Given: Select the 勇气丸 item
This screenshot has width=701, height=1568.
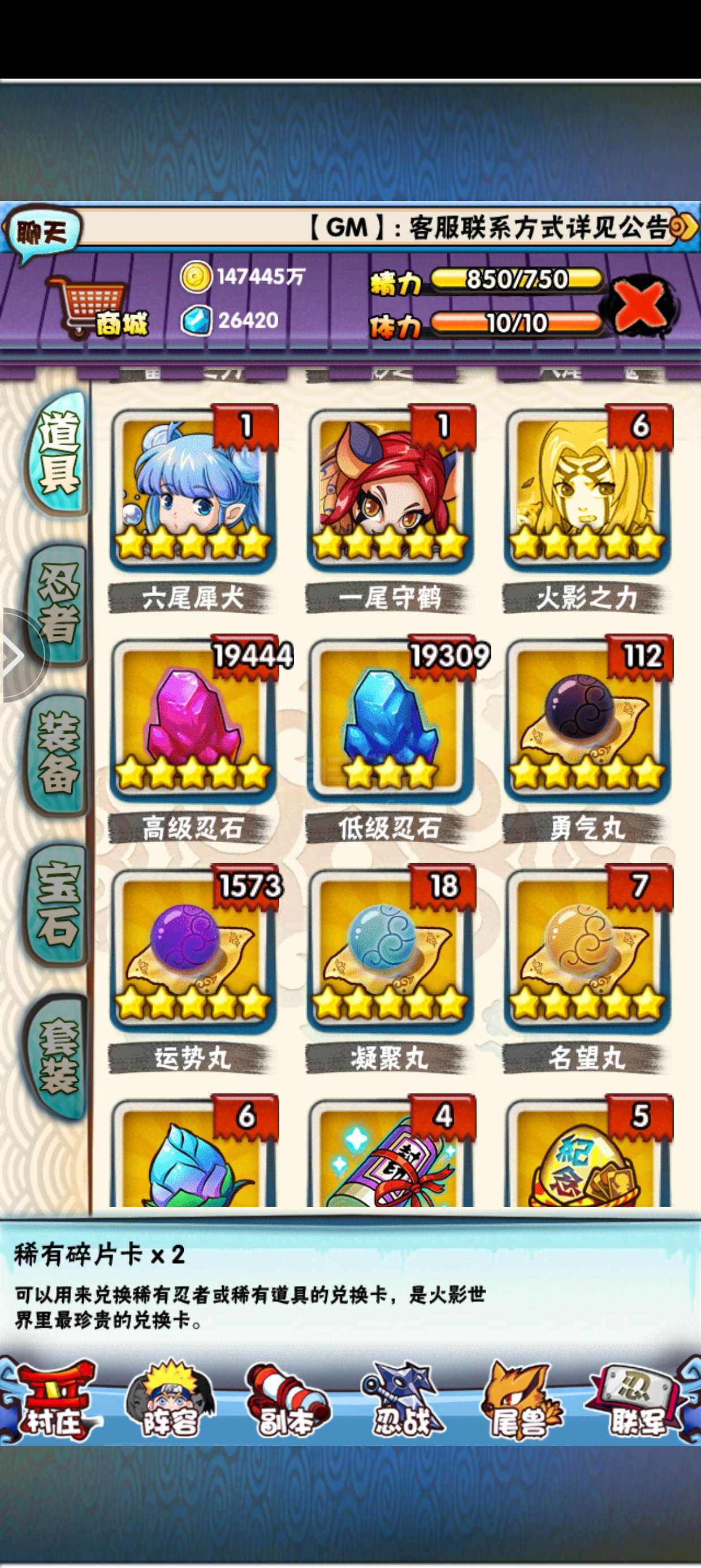Looking at the screenshot, I should [588, 720].
